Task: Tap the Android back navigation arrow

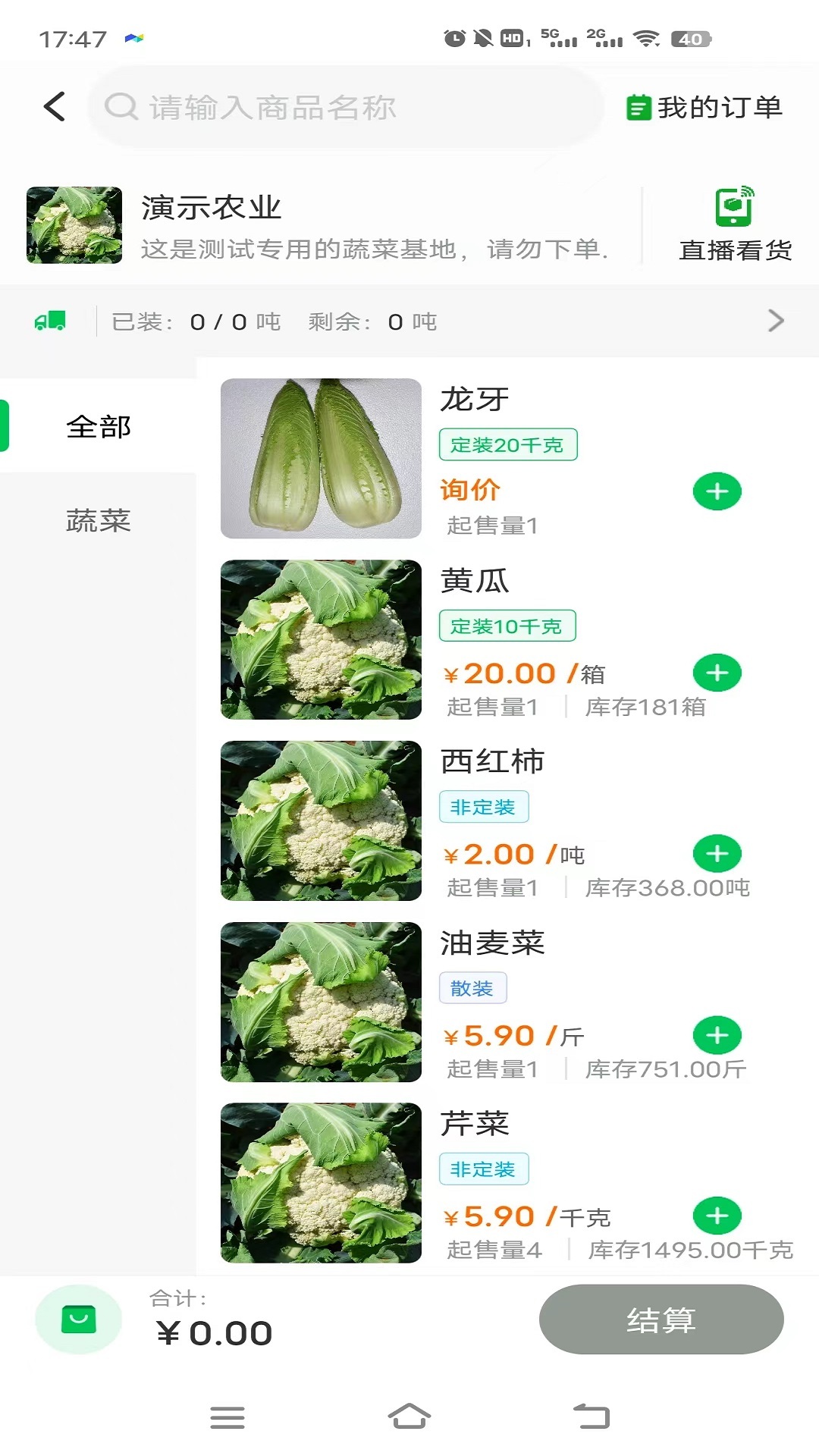Action: tap(592, 1414)
